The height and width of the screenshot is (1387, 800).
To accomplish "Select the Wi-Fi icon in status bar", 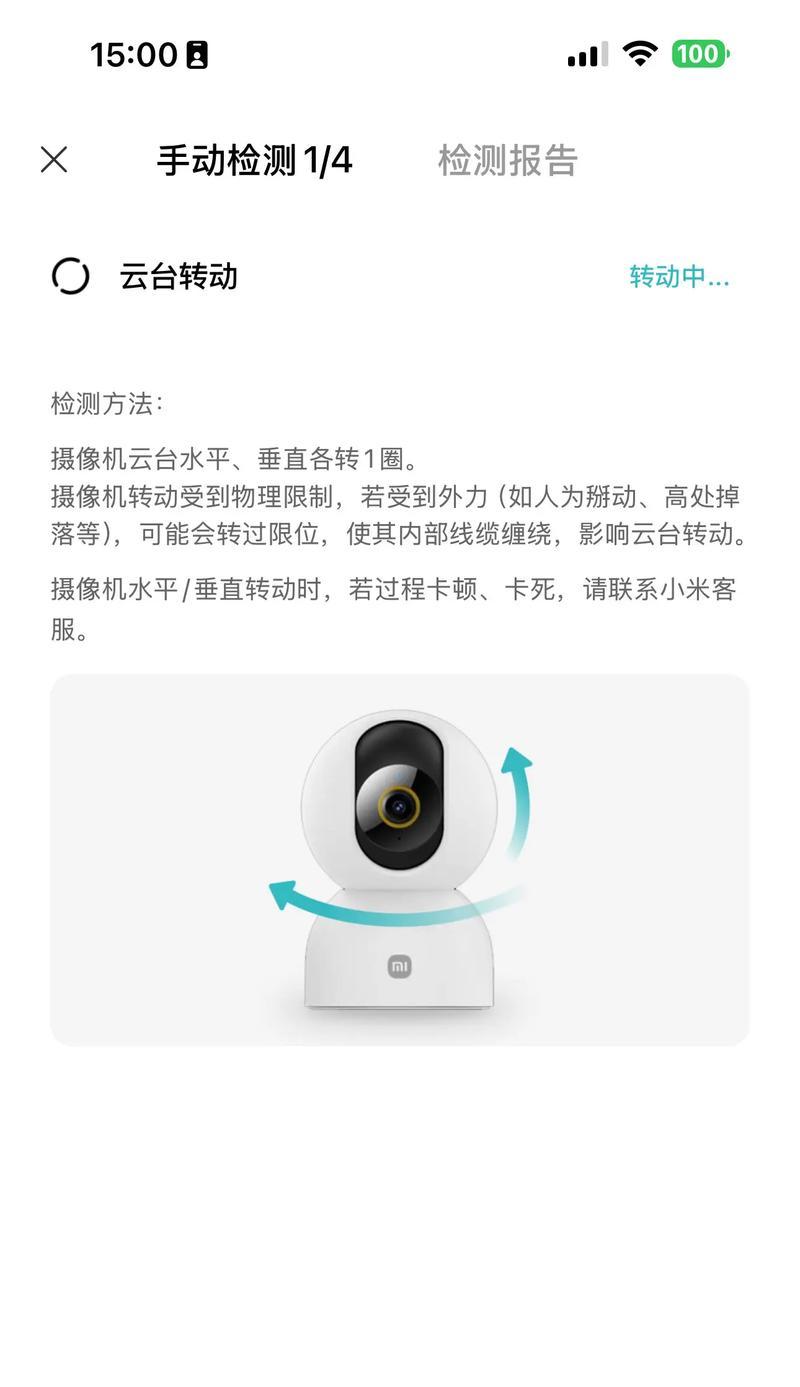I will point(638,53).
